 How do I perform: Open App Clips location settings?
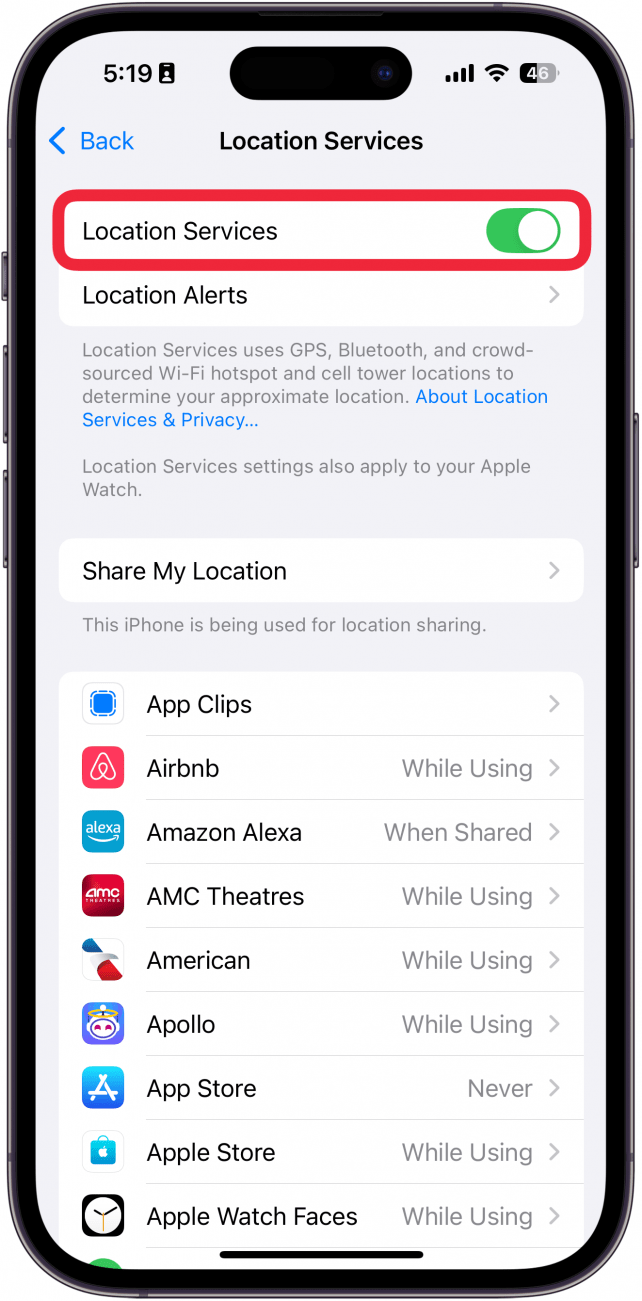click(x=320, y=704)
